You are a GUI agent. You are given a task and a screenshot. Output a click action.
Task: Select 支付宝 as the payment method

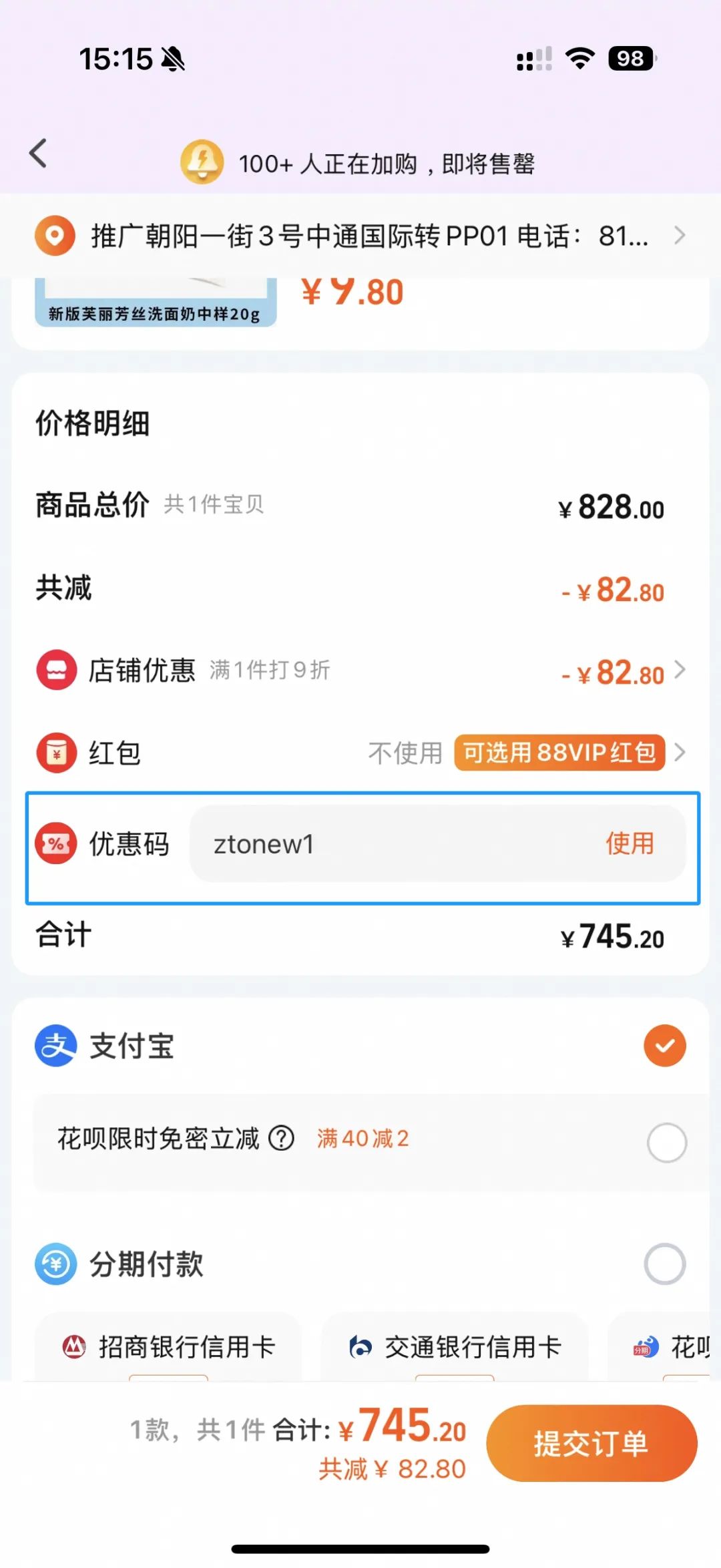(664, 1046)
